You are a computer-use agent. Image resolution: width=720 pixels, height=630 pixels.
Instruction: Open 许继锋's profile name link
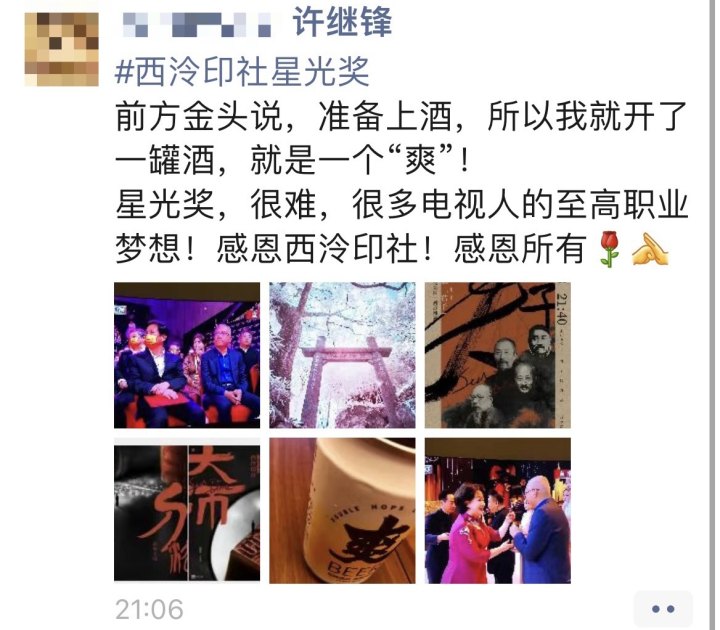342,21
